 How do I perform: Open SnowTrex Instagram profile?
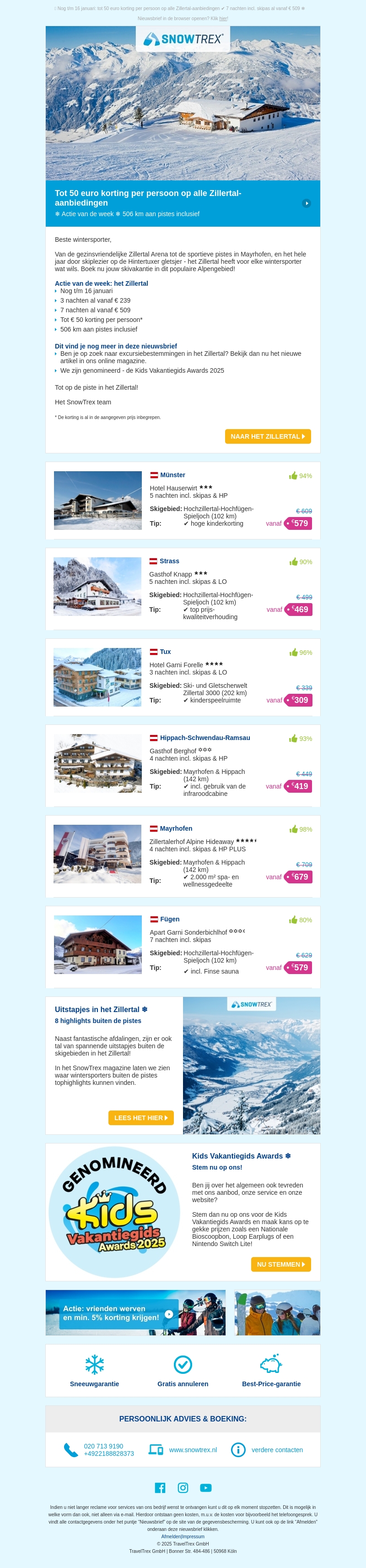(x=183, y=1488)
